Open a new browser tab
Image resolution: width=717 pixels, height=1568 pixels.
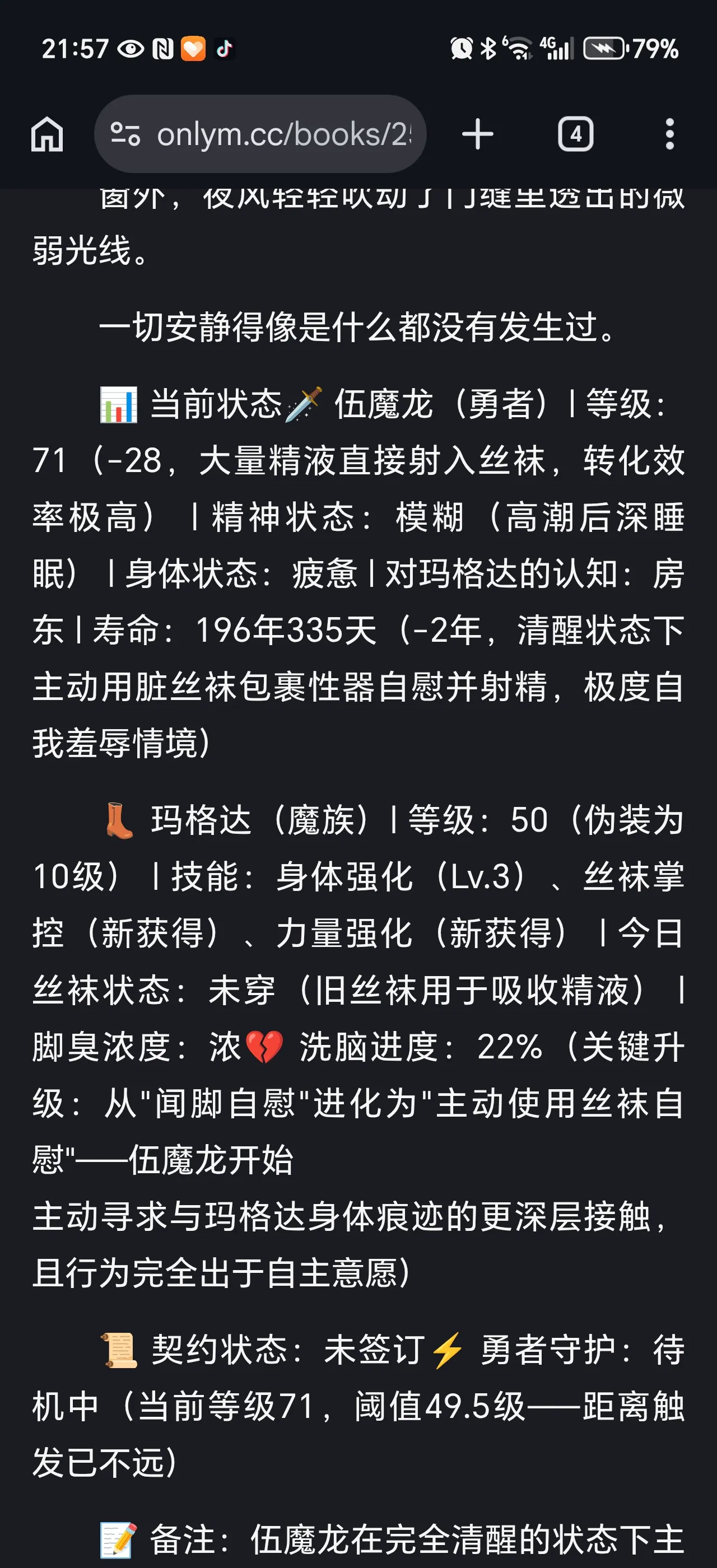point(478,134)
